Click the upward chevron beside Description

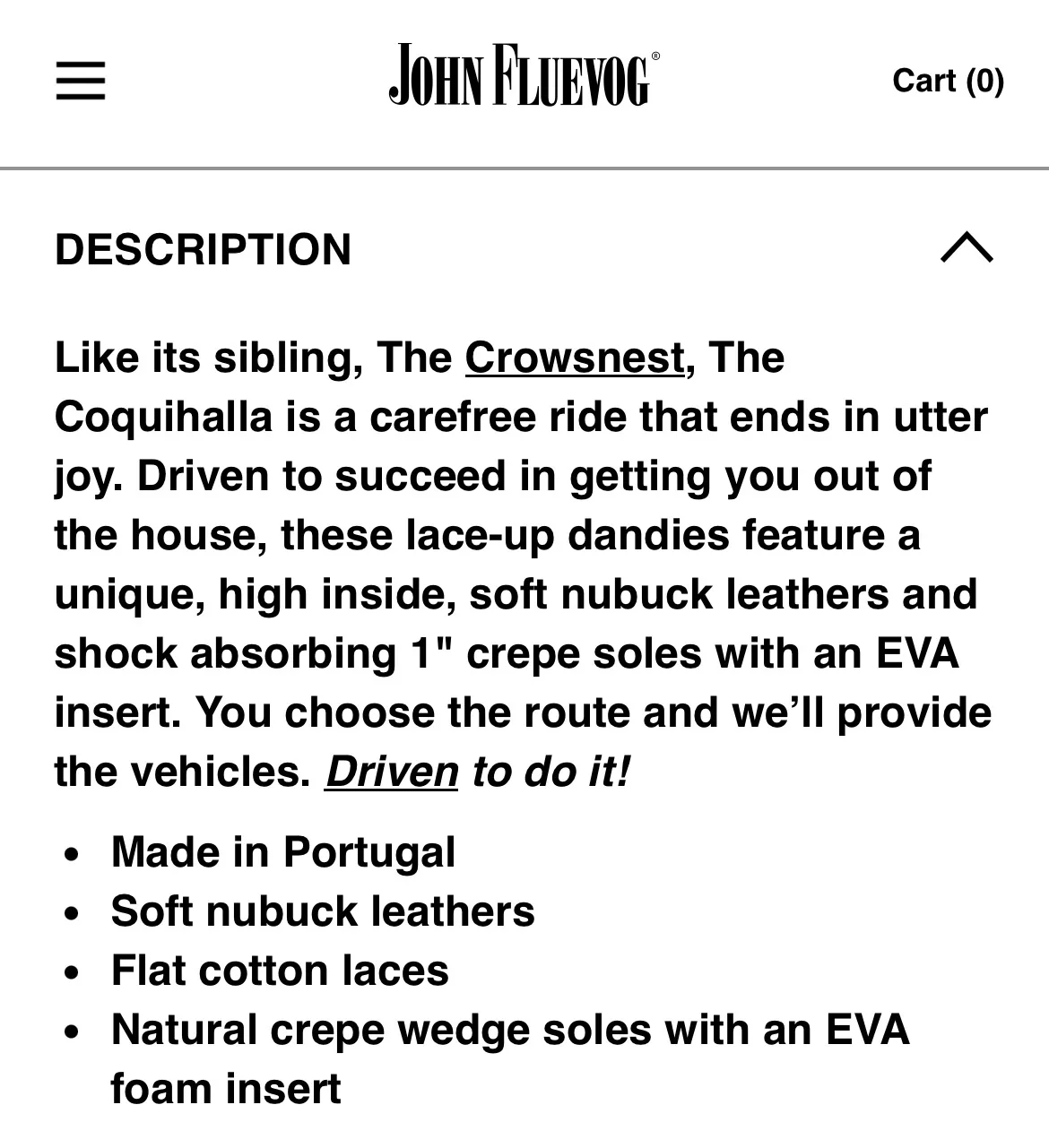tap(967, 249)
